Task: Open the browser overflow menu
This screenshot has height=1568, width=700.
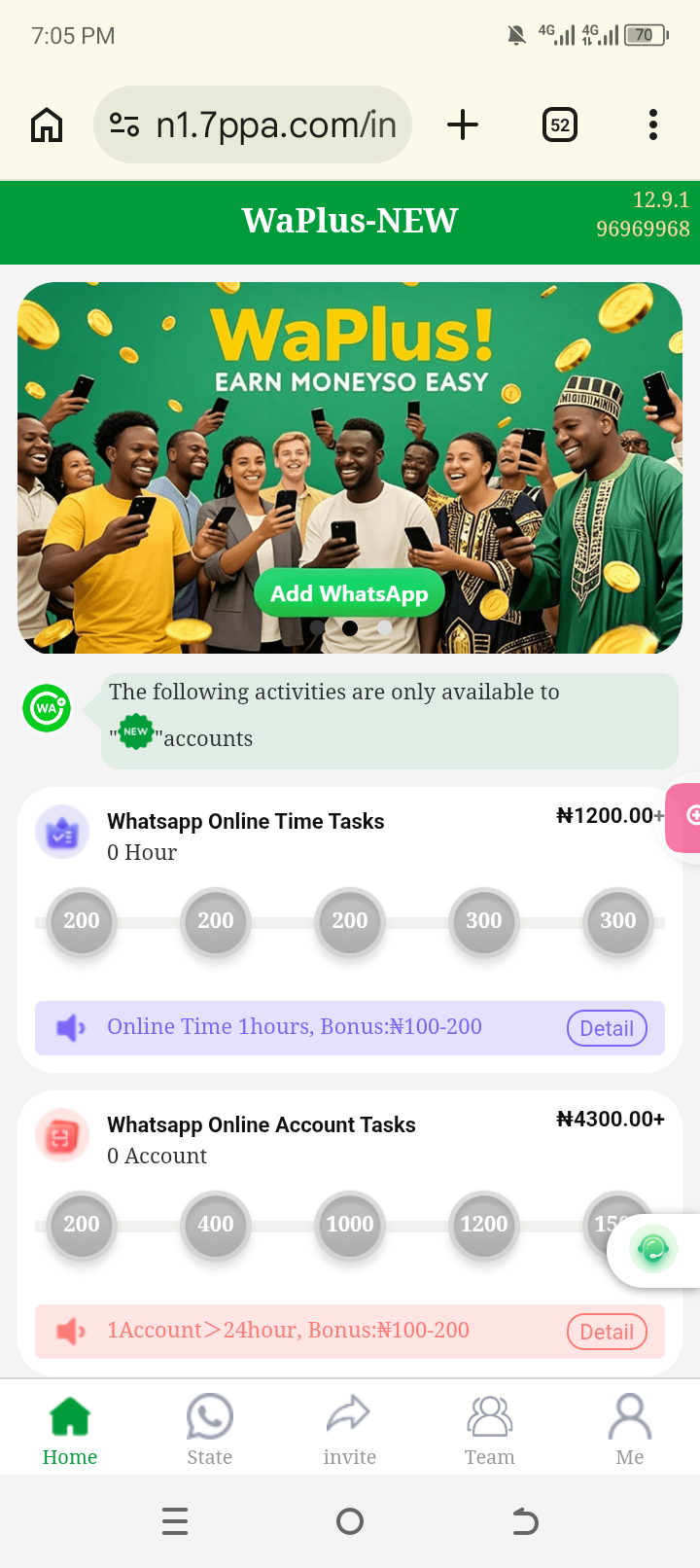Action: [652, 125]
